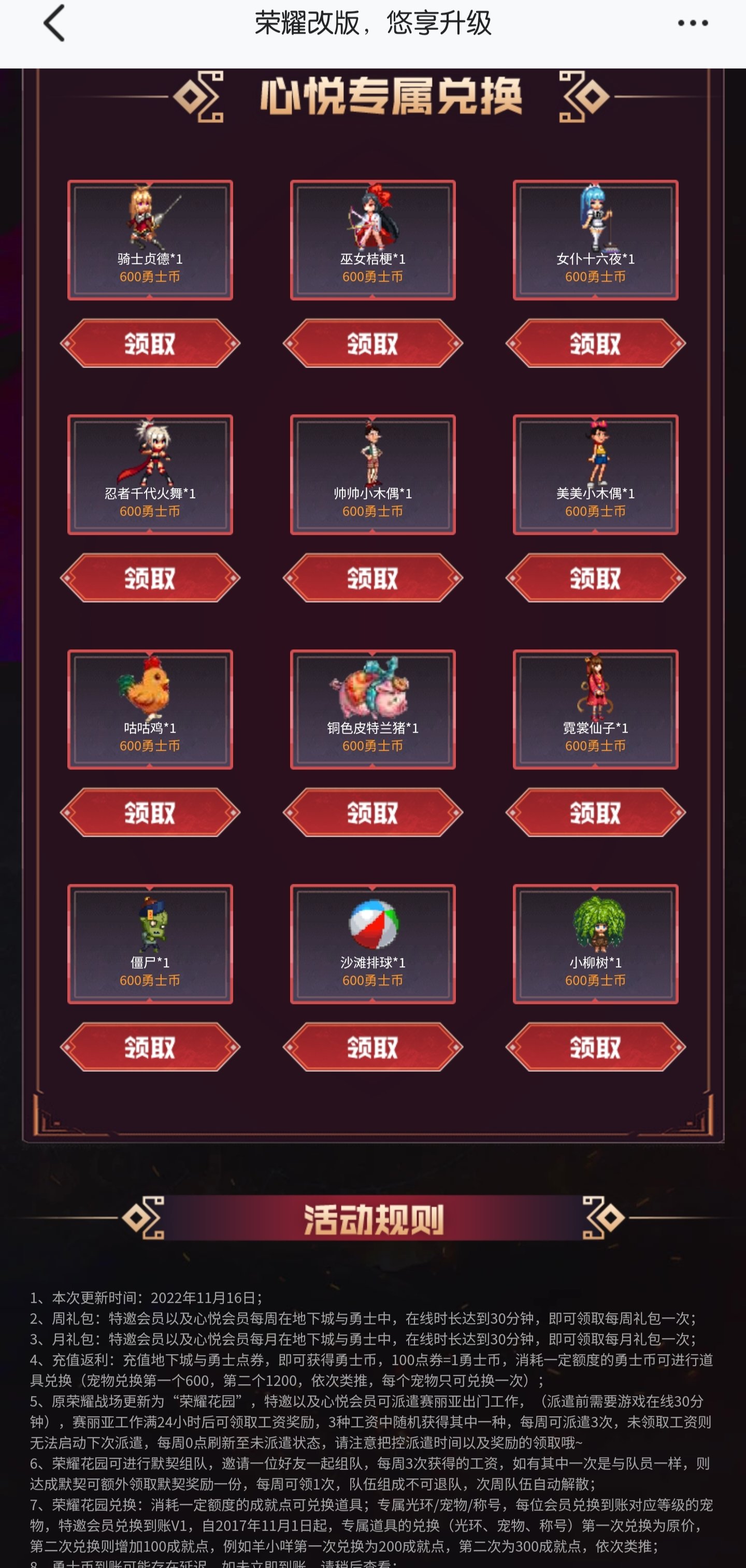Open the three-dot overflow menu
The image size is (746, 1568).
[x=693, y=23]
